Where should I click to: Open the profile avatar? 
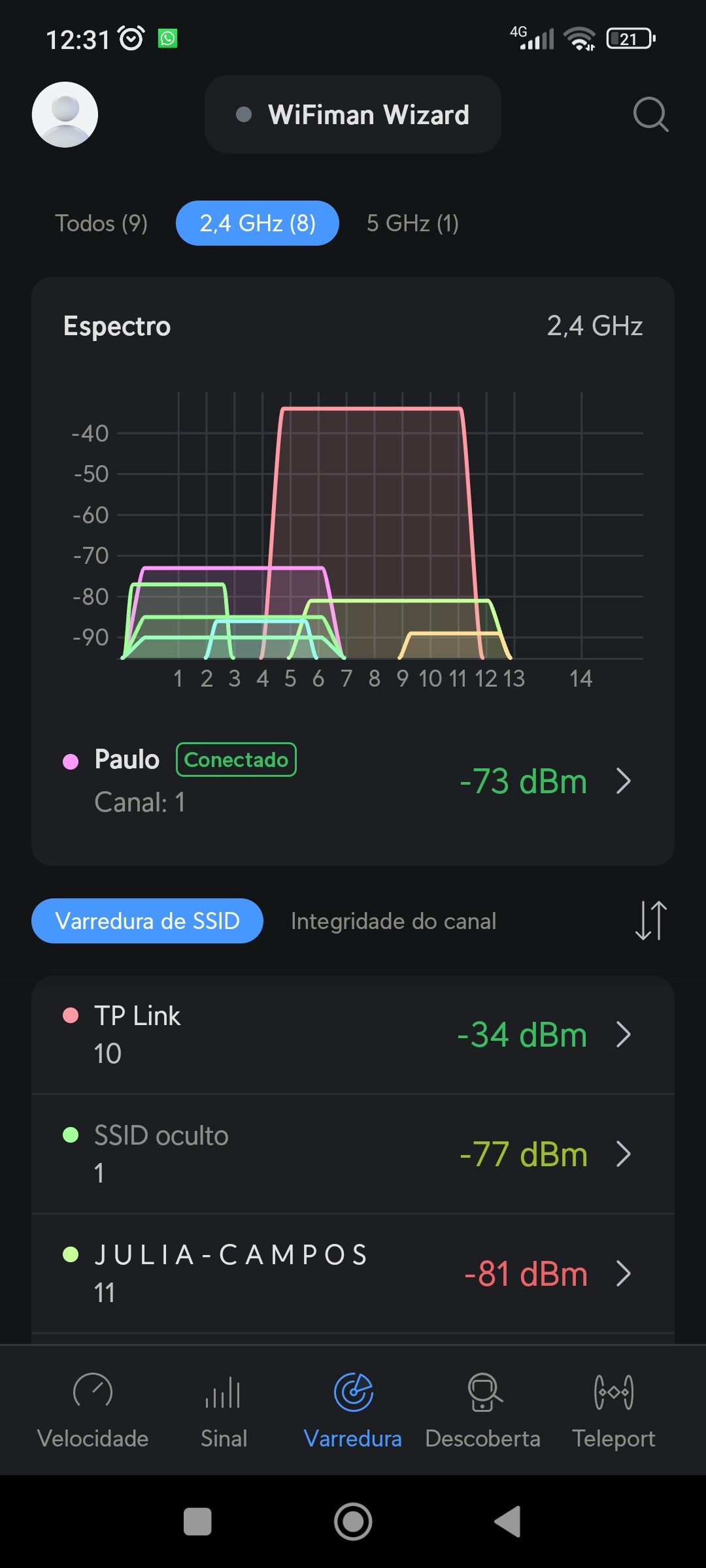pyautogui.click(x=65, y=114)
